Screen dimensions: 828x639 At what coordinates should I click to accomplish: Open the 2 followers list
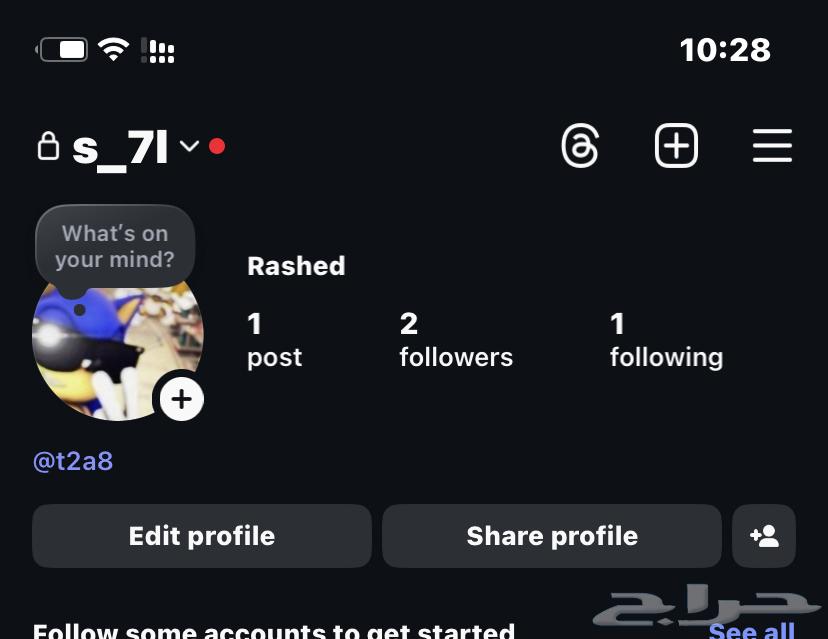[455, 340]
